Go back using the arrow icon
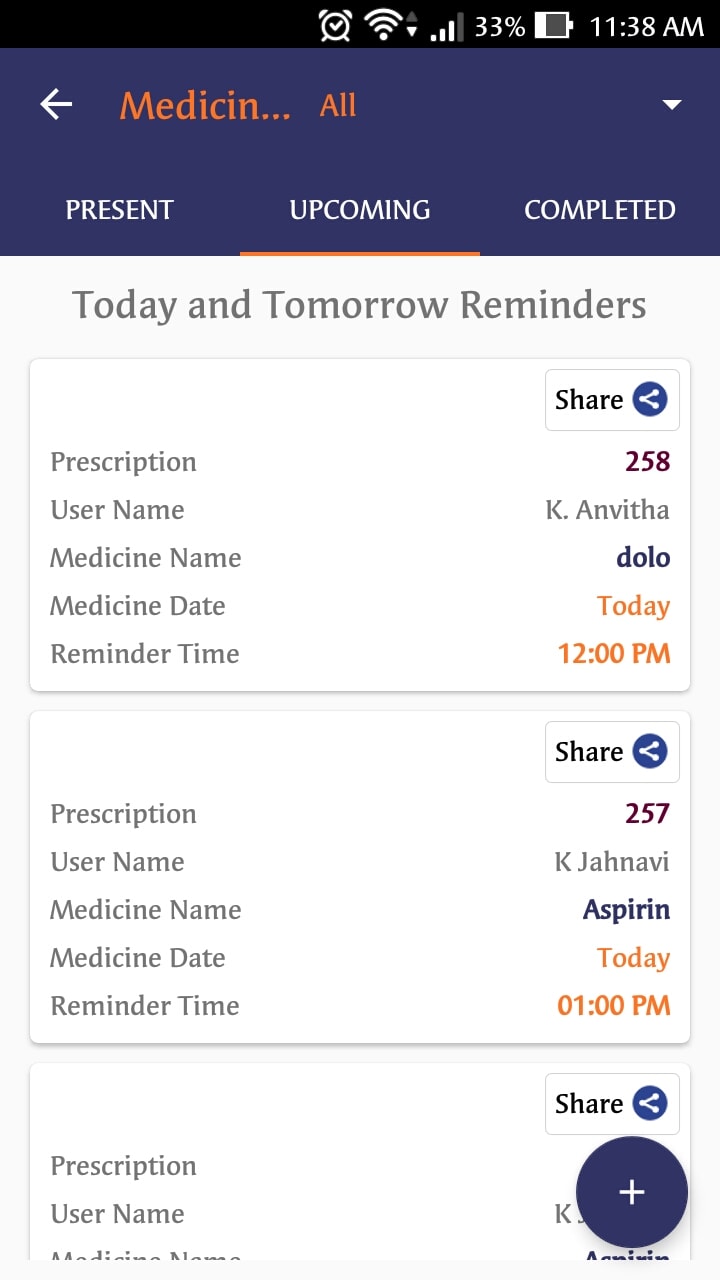This screenshot has height=1280, width=720. (x=56, y=105)
